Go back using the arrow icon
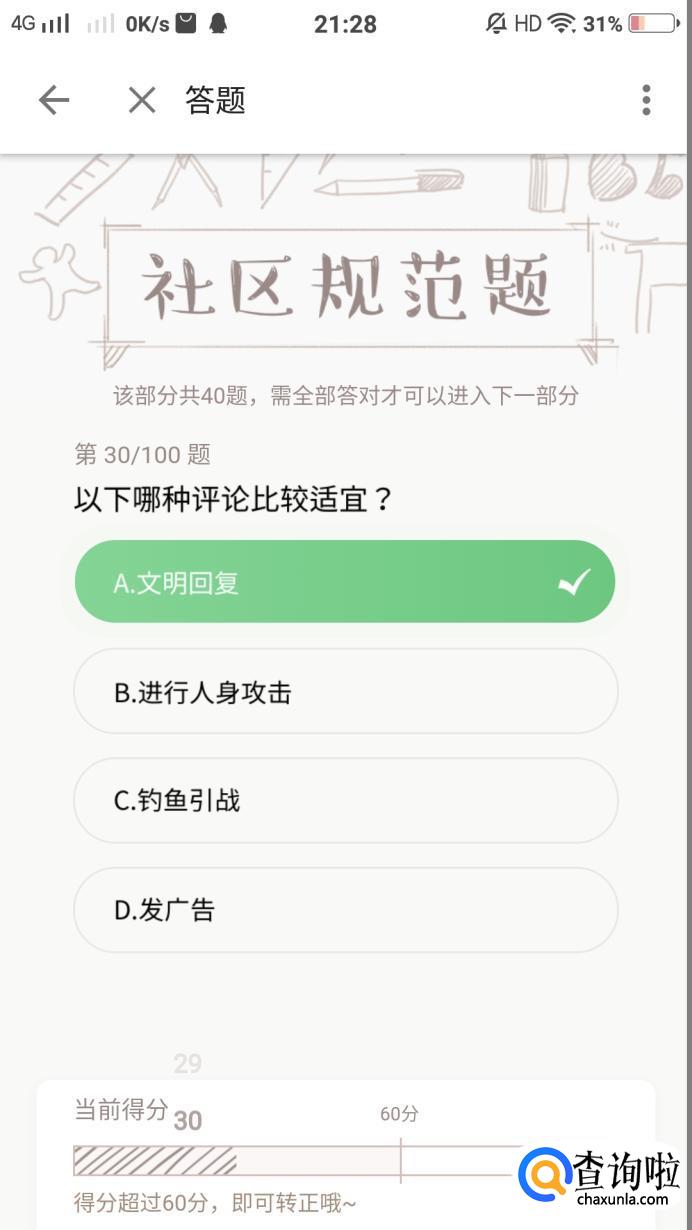The image size is (692, 1230). [x=54, y=100]
